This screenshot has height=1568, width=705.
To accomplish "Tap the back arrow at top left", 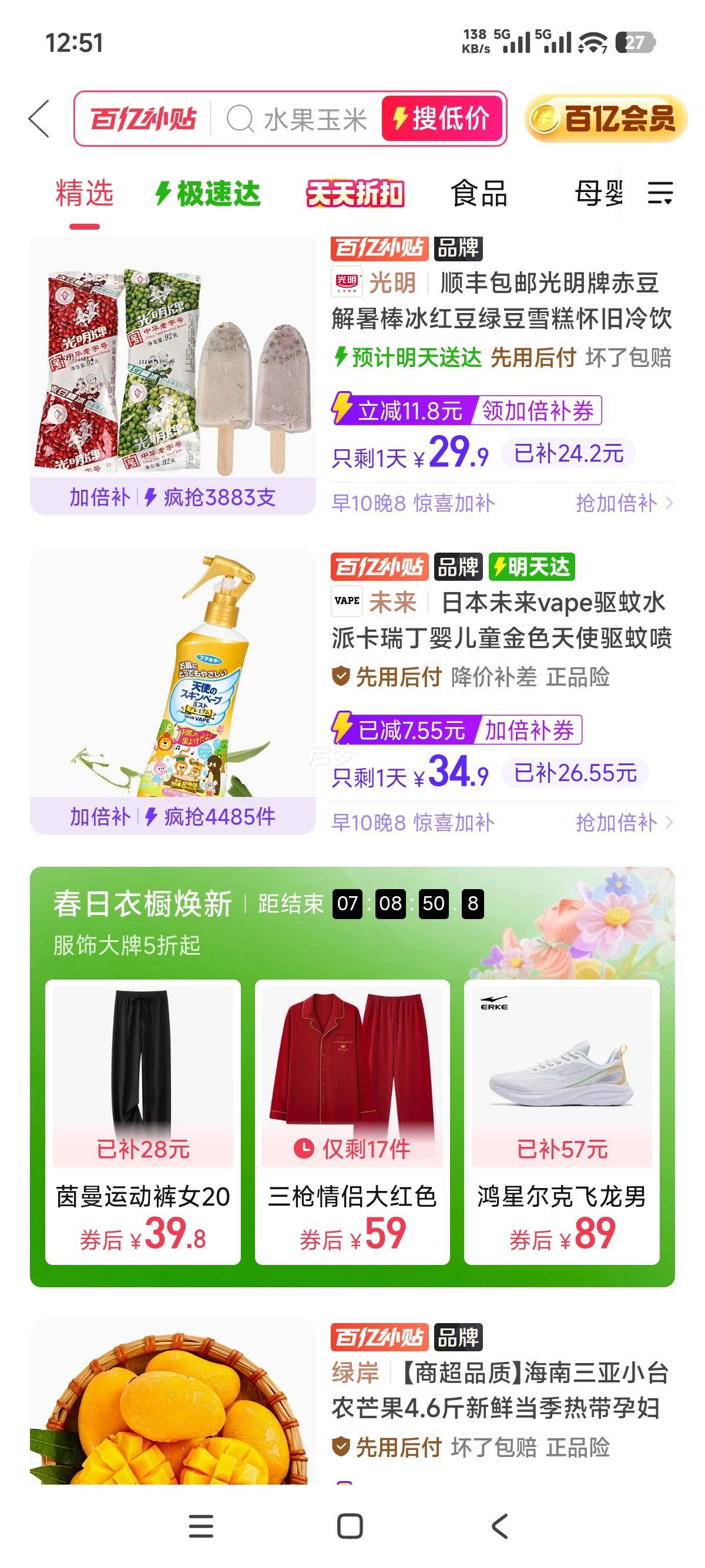I will point(39,120).
